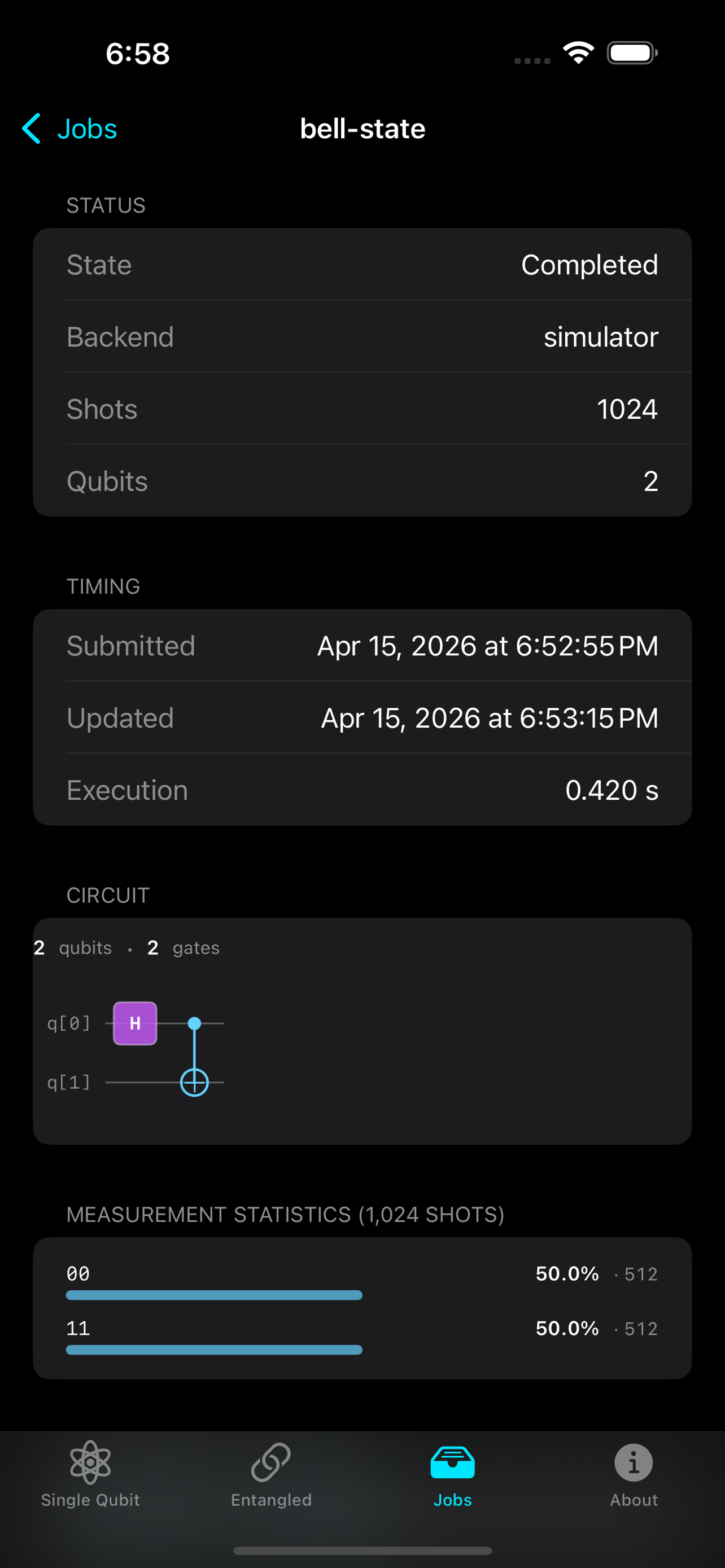725x1568 pixels.
Task: Open the Entangled link icon tab
Action: tap(271, 1461)
